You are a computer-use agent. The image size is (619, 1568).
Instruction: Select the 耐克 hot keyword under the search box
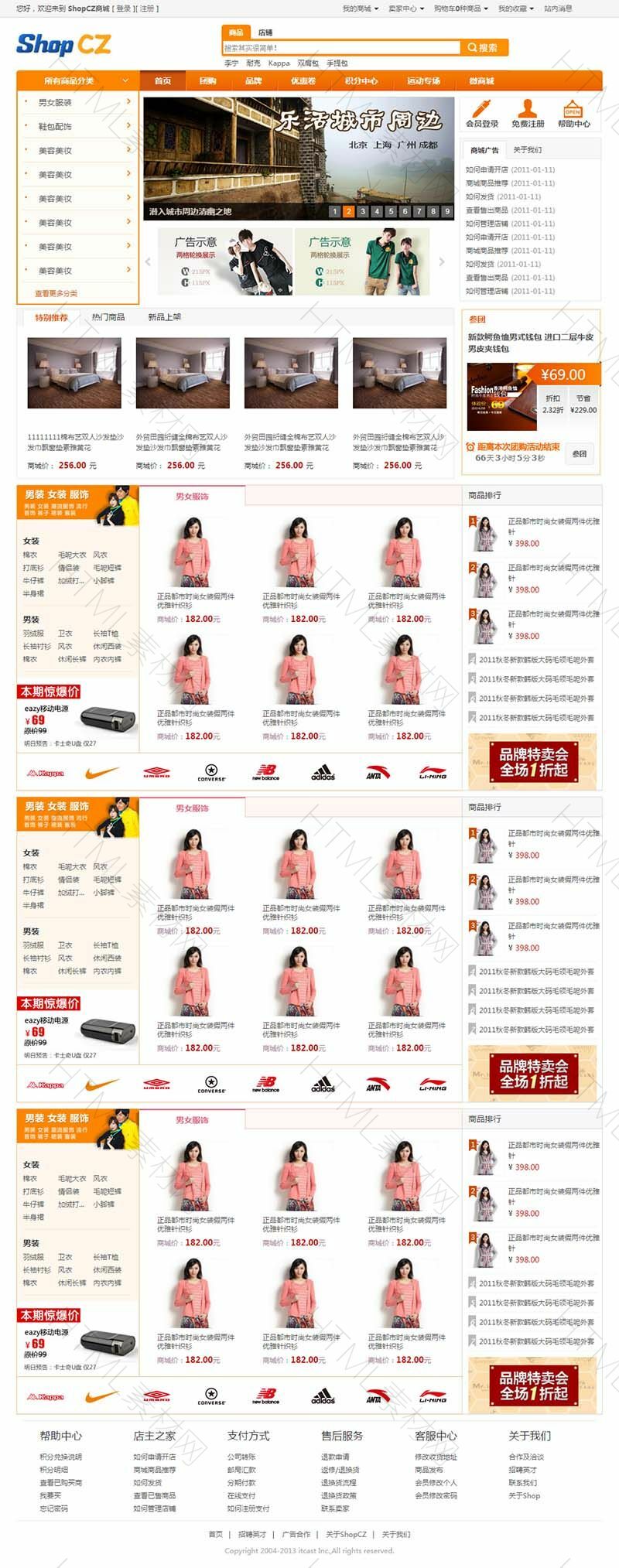pos(253,63)
